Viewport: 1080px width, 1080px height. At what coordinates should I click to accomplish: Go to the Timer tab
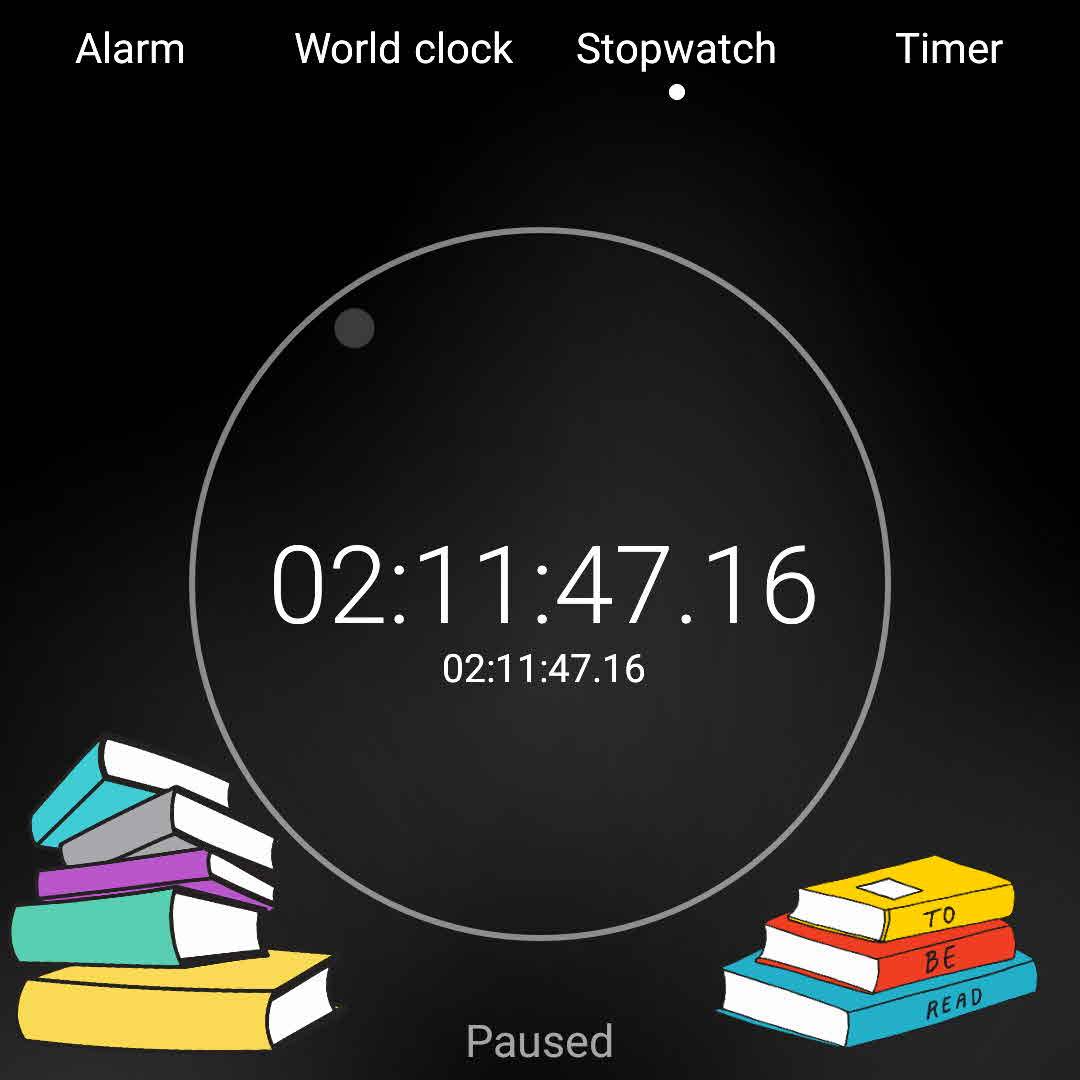pyautogui.click(x=948, y=49)
